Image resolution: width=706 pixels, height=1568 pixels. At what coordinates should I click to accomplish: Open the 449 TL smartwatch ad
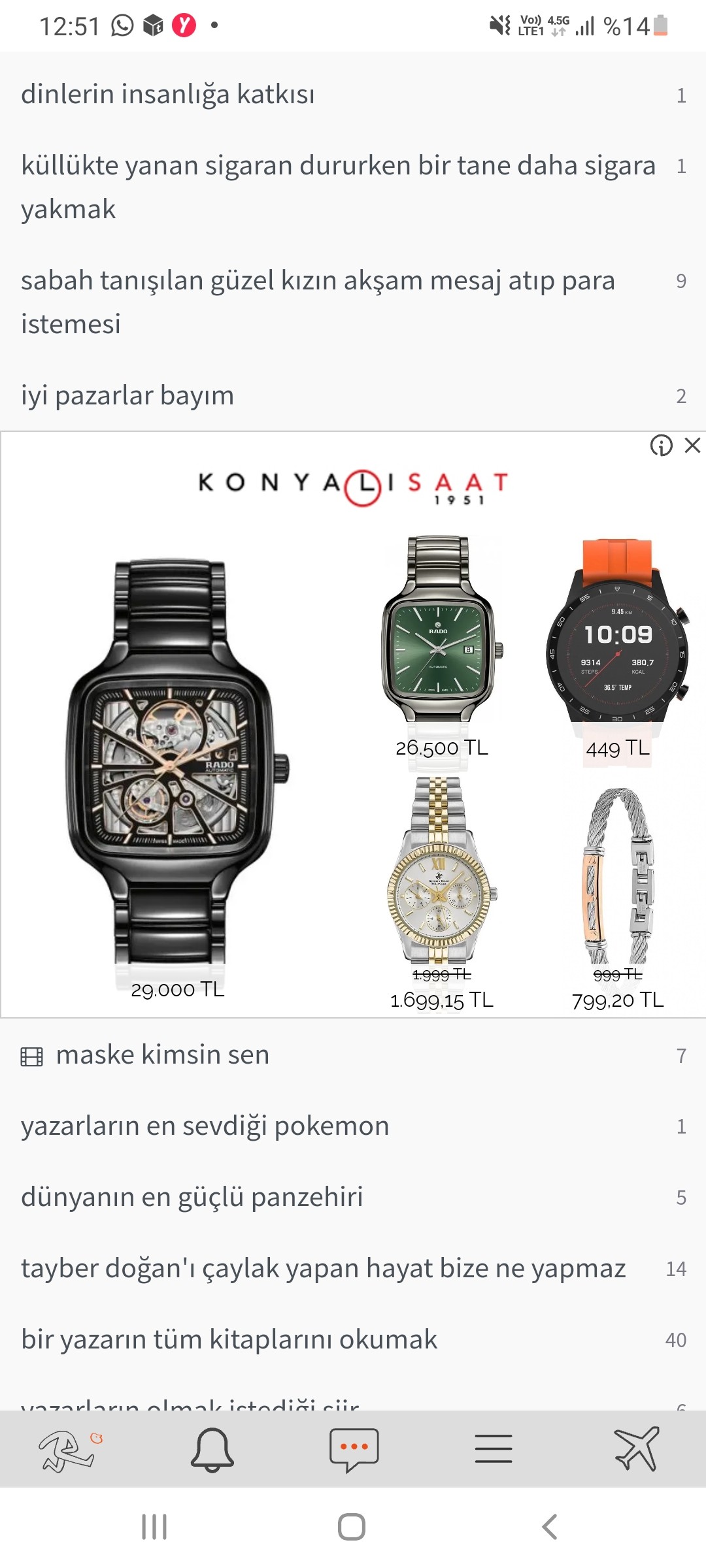[x=618, y=648]
